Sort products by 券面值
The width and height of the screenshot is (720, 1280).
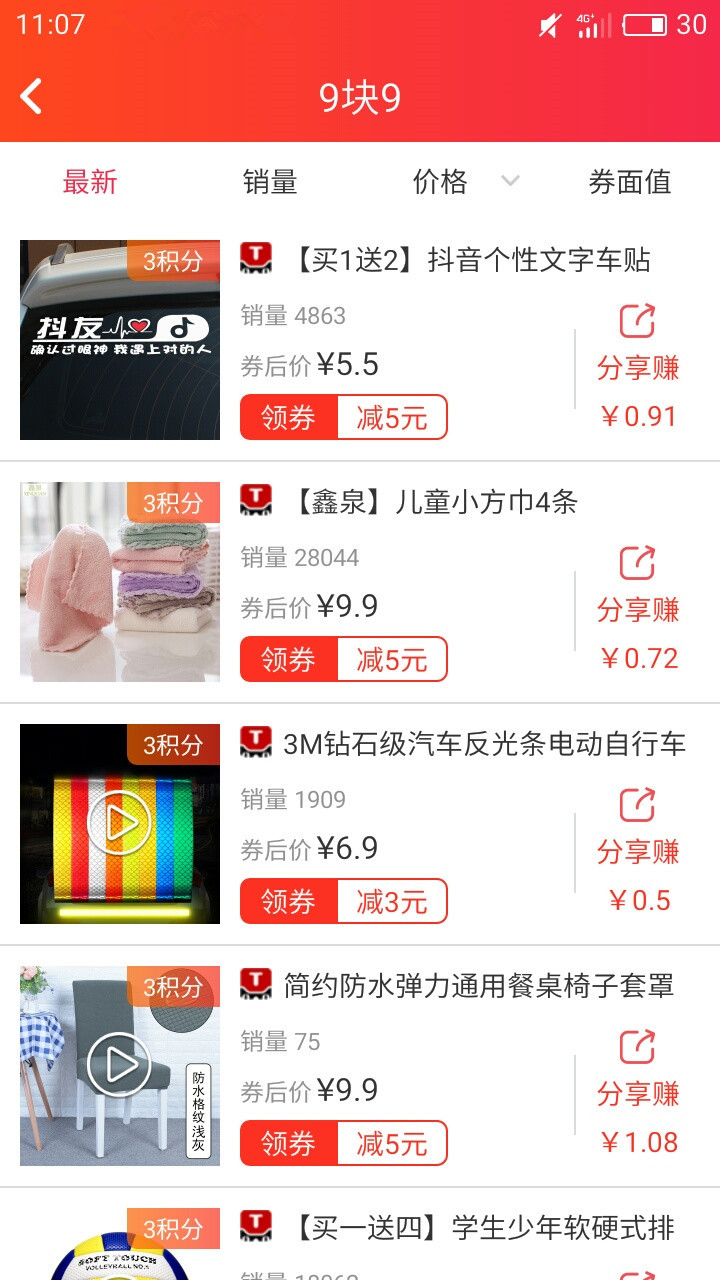[x=629, y=182]
